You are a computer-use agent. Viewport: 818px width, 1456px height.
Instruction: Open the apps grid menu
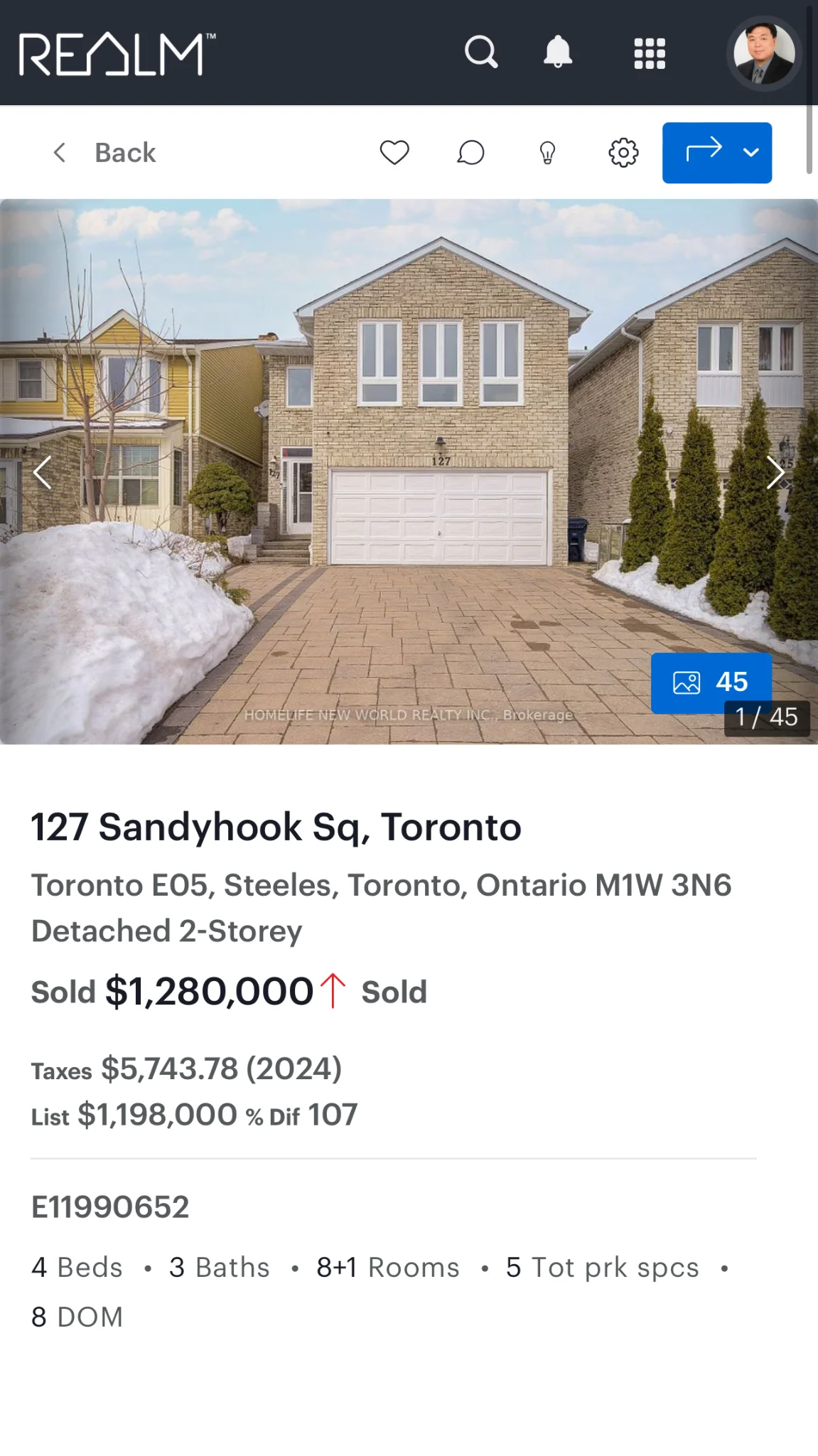pos(649,53)
